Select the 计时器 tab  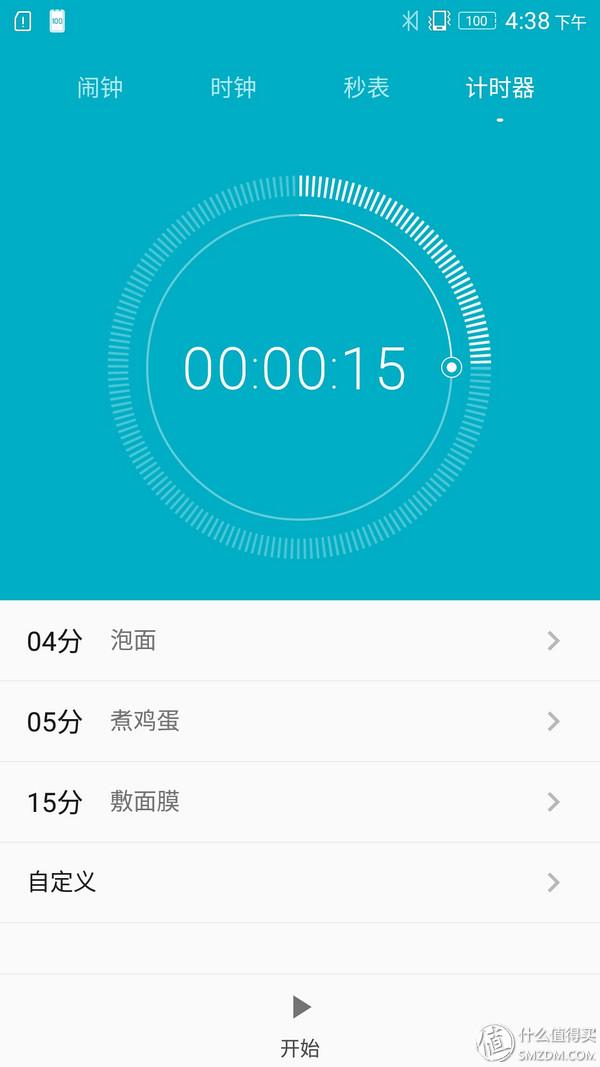(x=499, y=88)
